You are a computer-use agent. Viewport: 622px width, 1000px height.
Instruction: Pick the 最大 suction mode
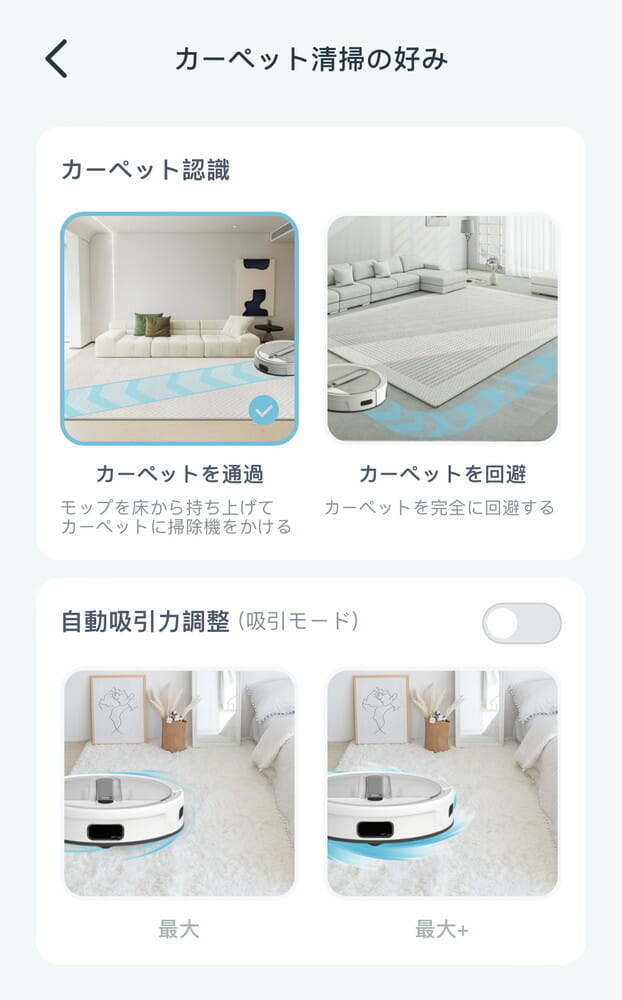click(180, 782)
